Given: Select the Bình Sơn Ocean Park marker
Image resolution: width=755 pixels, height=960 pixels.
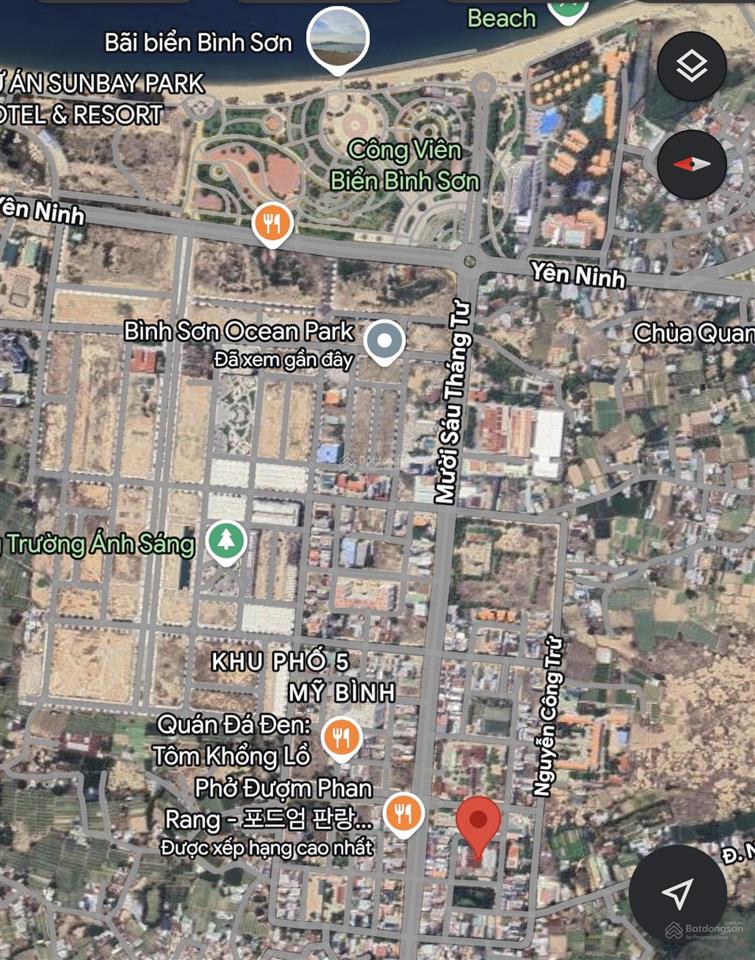Looking at the screenshot, I should pyautogui.click(x=384, y=342).
